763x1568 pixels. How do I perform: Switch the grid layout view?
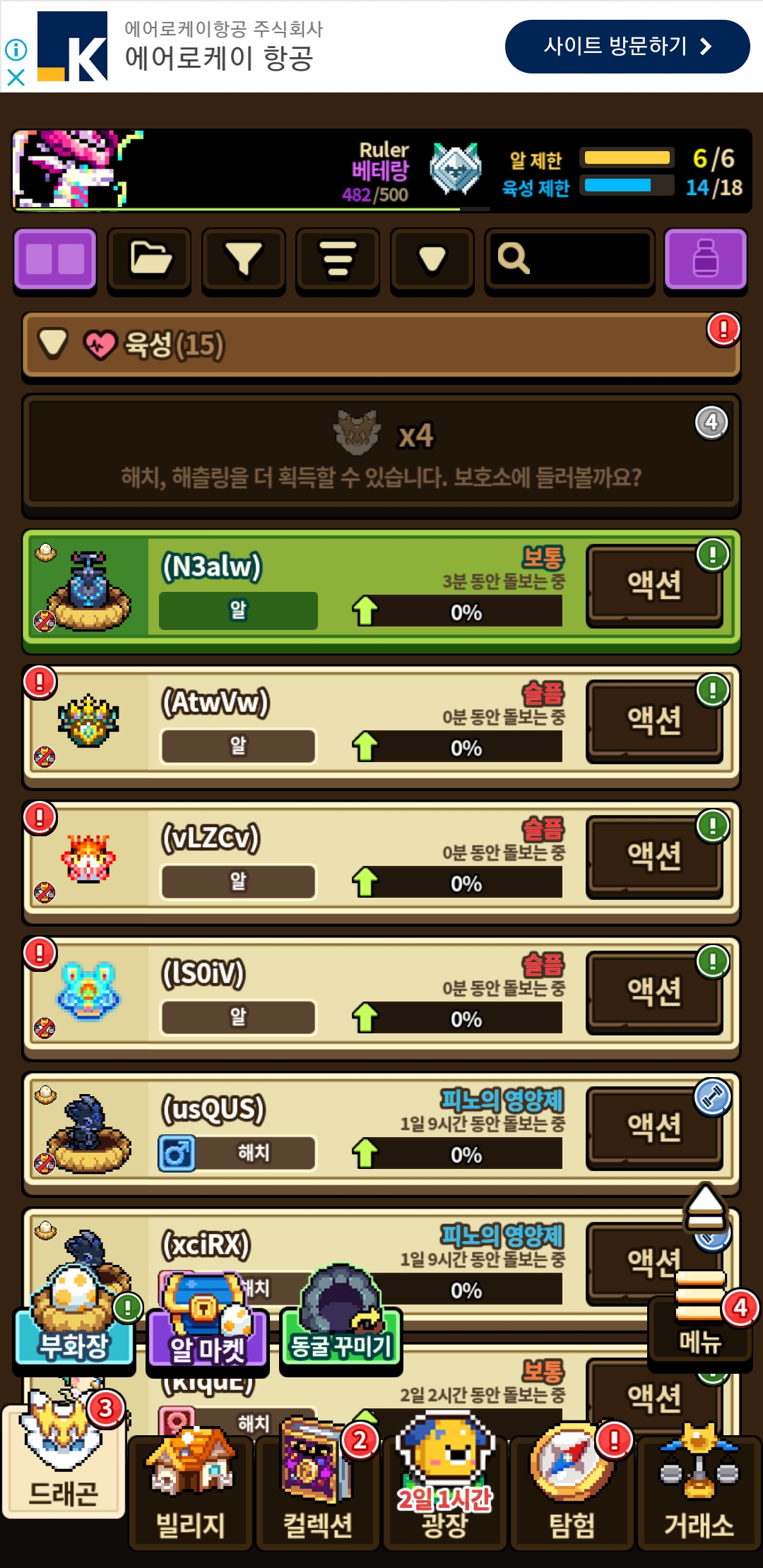click(55, 259)
